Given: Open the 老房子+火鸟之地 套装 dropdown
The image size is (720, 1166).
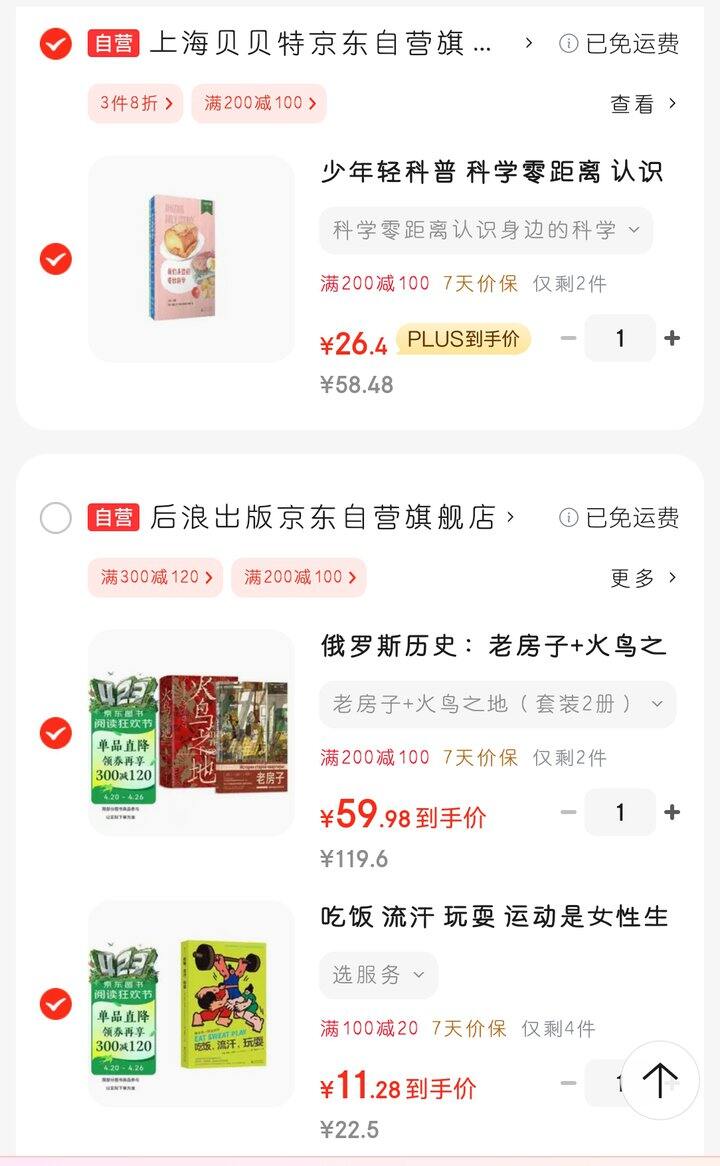Looking at the screenshot, I should click(x=496, y=704).
